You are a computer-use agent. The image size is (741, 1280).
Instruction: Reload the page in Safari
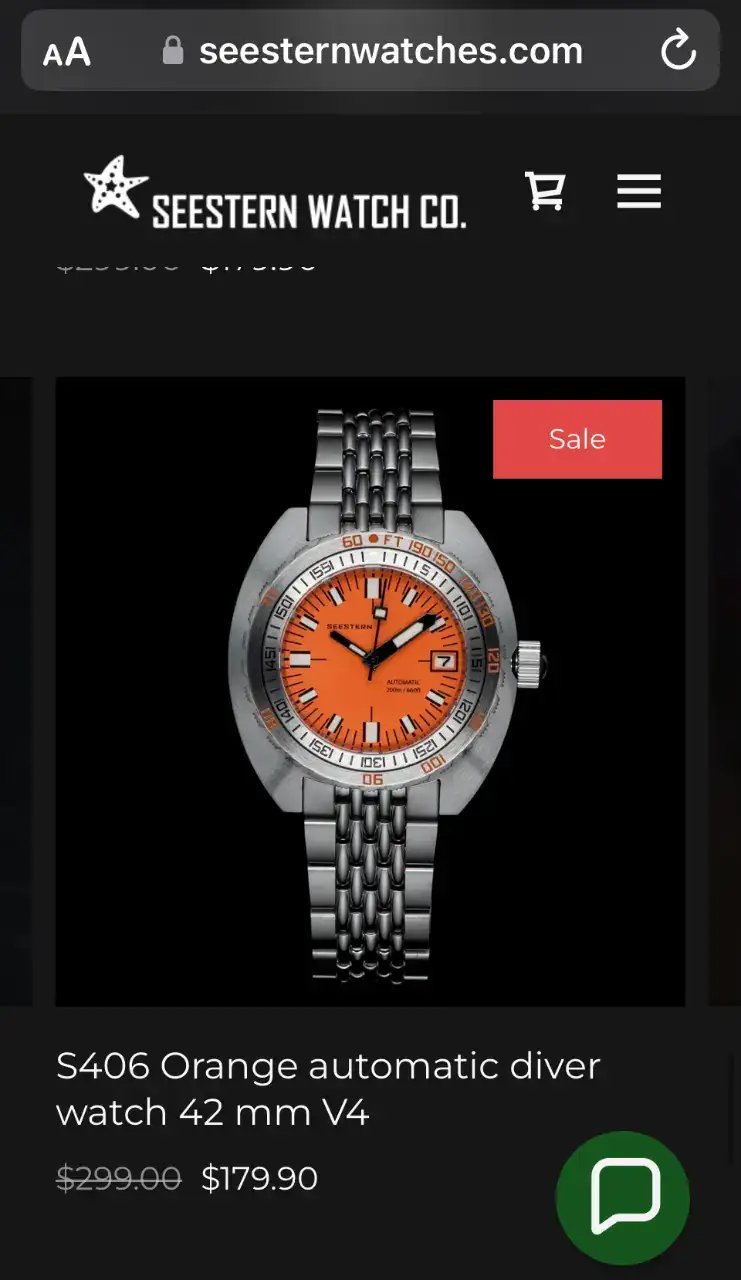(678, 50)
